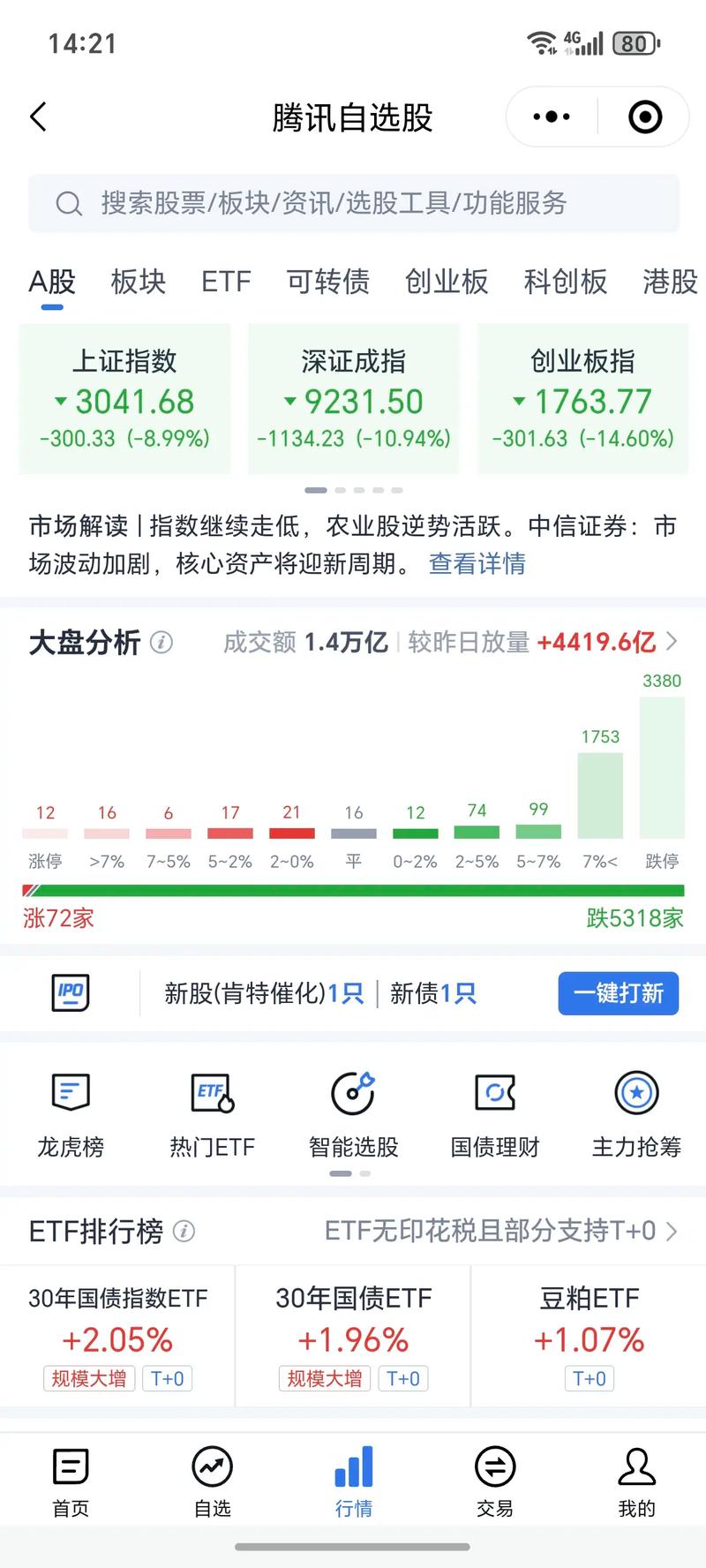Open the 龙虎榜 feature icon
Viewport: 706px width, 1568px height.
click(71, 1112)
